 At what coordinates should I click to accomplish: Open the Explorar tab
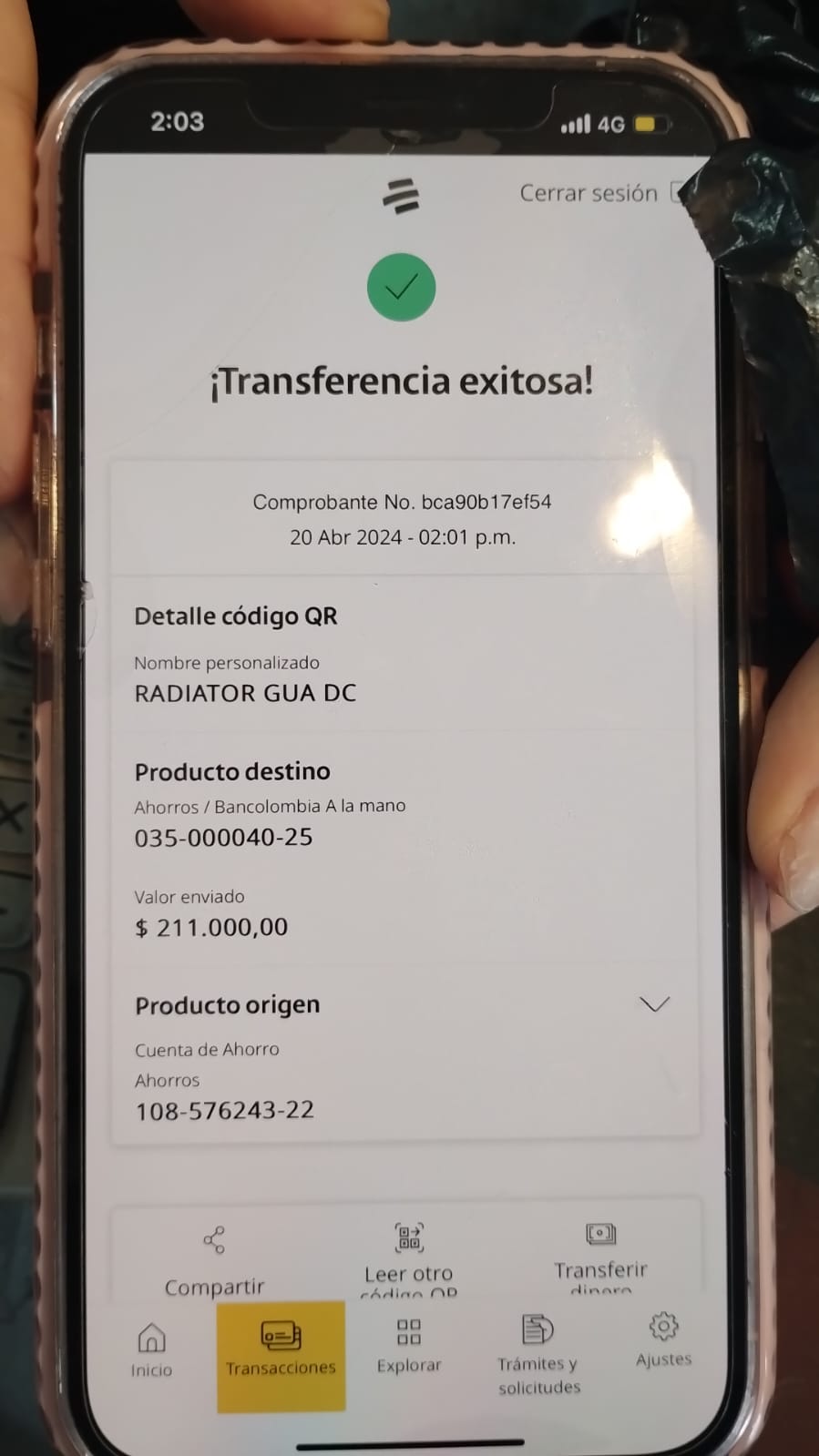(409, 1346)
